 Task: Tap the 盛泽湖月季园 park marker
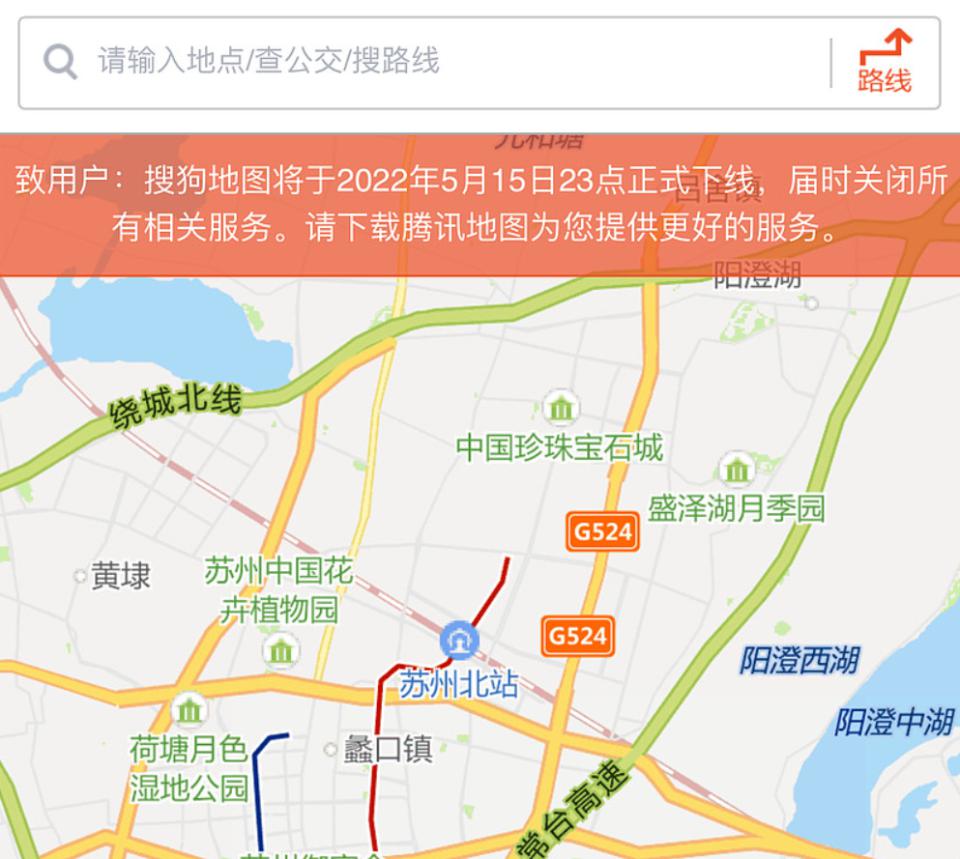click(x=737, y=469)
